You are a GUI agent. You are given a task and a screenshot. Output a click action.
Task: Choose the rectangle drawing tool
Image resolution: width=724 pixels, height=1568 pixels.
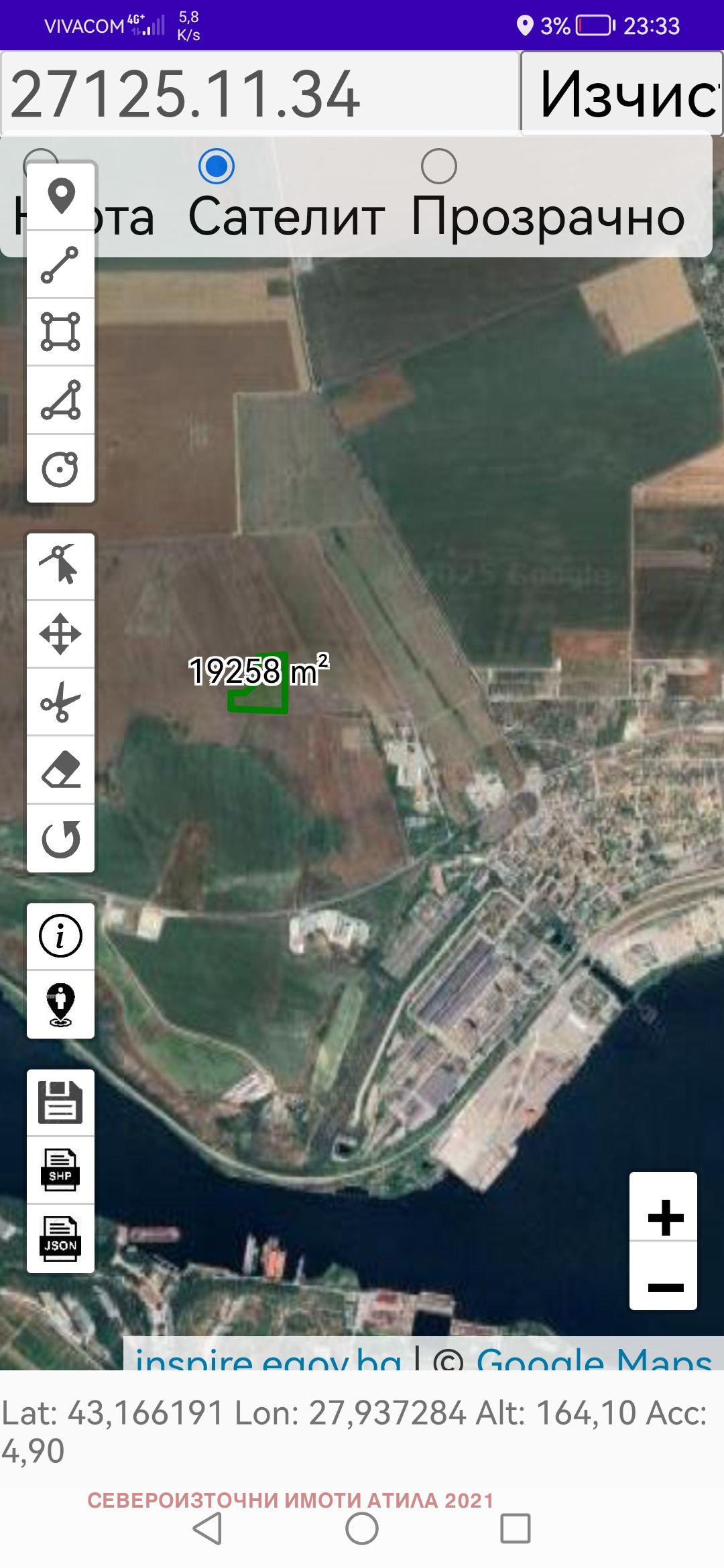61,332
